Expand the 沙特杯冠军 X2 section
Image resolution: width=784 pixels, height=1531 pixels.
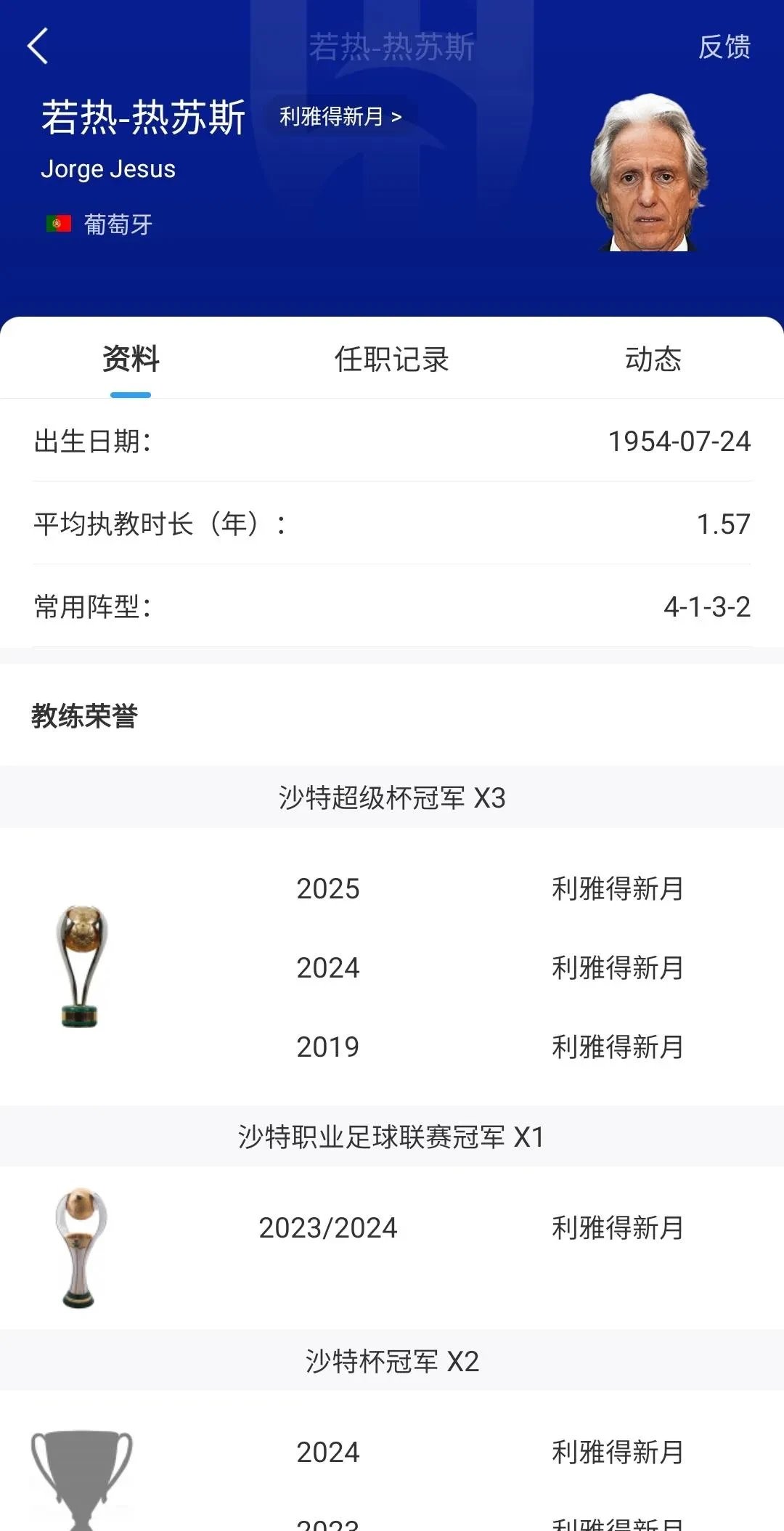[392, 1363]
